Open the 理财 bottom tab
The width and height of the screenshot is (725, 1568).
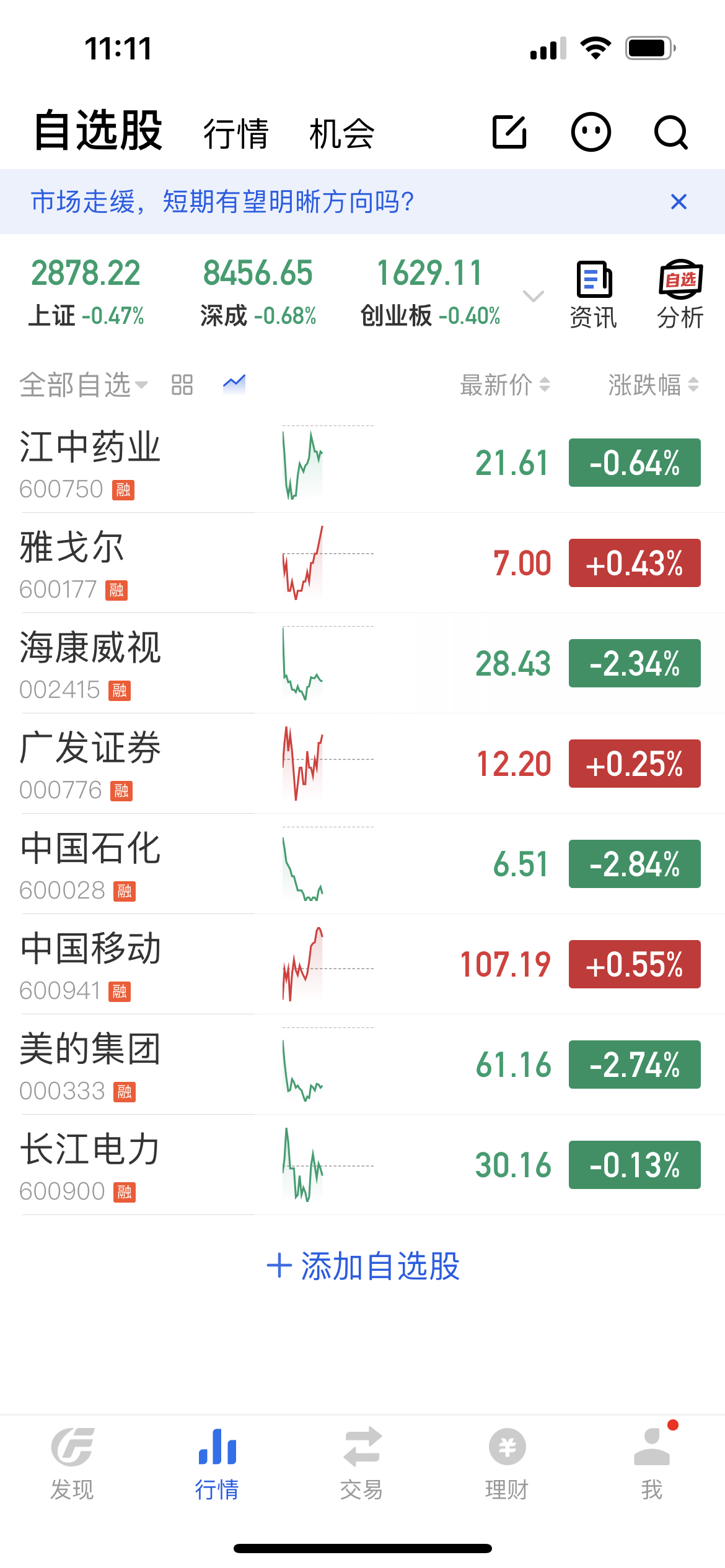pyautogui.click(x=507, y=1464)
